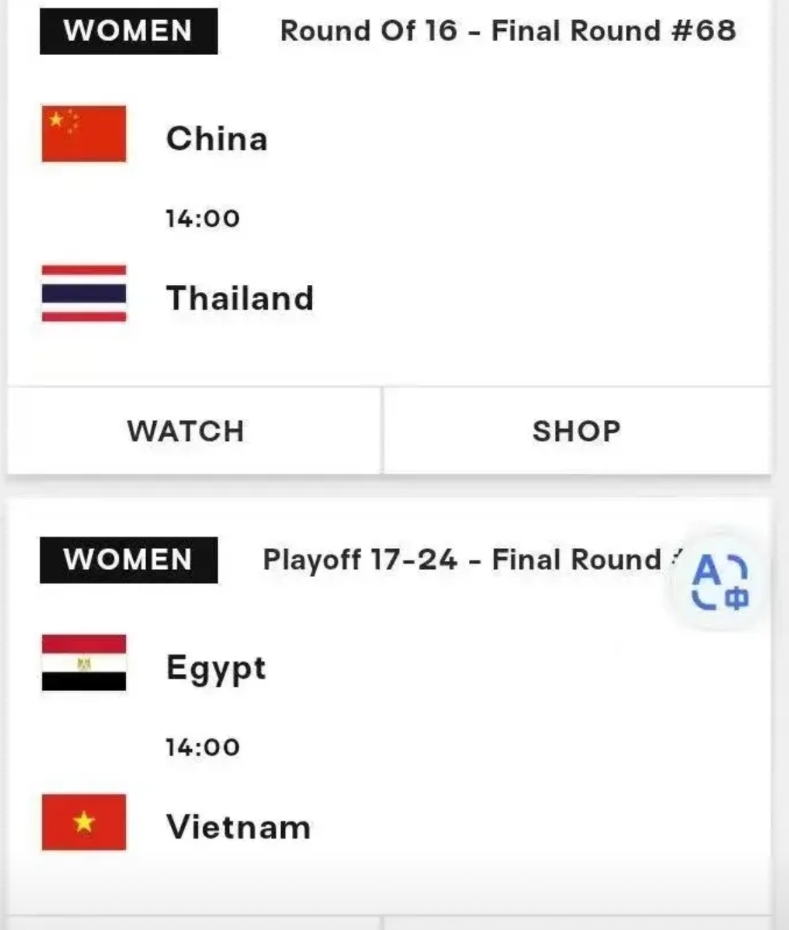
Task: Open SHOP under China vs Thailand match
Action: pyautogui.click(x=576, y=431)
